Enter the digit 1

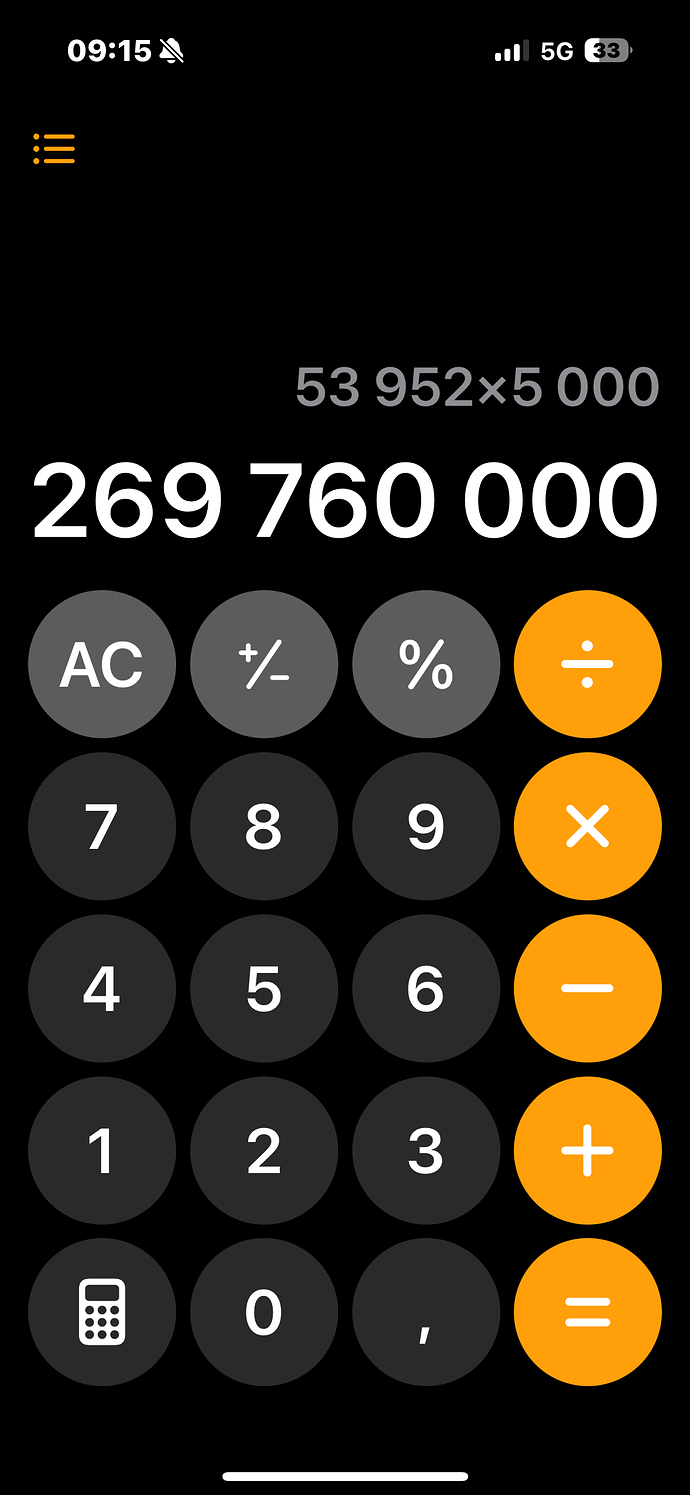[102, 1150]
